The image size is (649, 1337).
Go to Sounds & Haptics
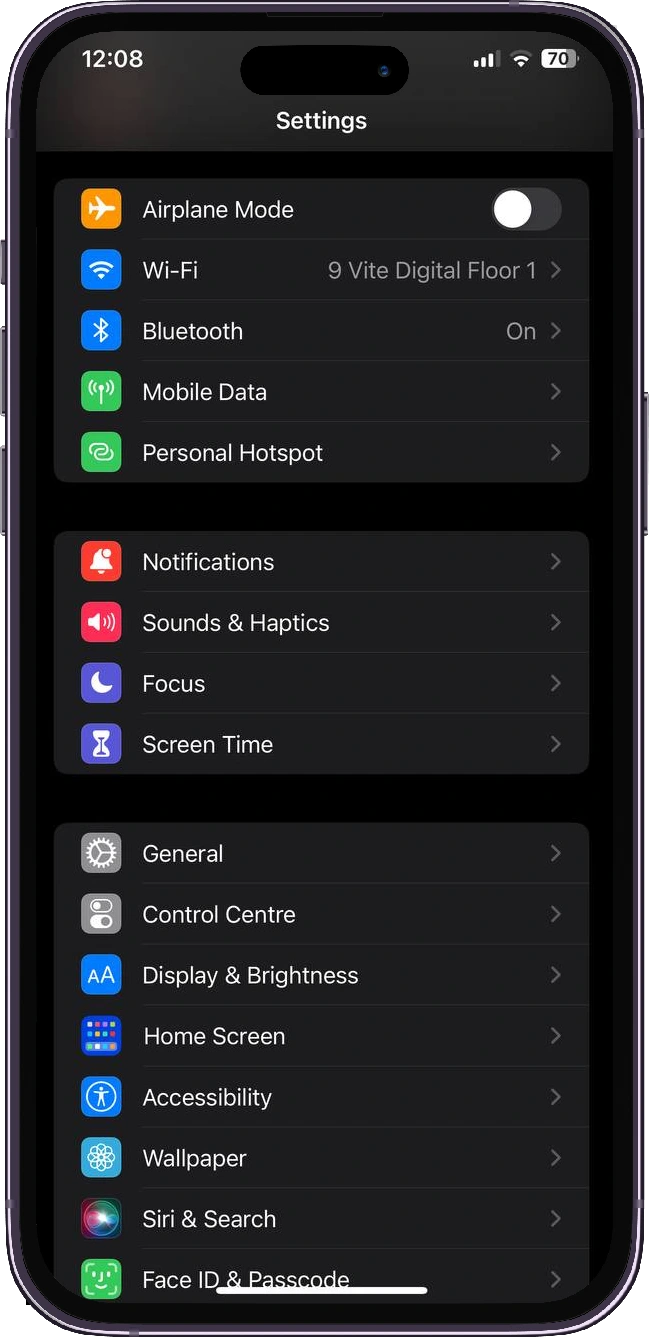321,623
